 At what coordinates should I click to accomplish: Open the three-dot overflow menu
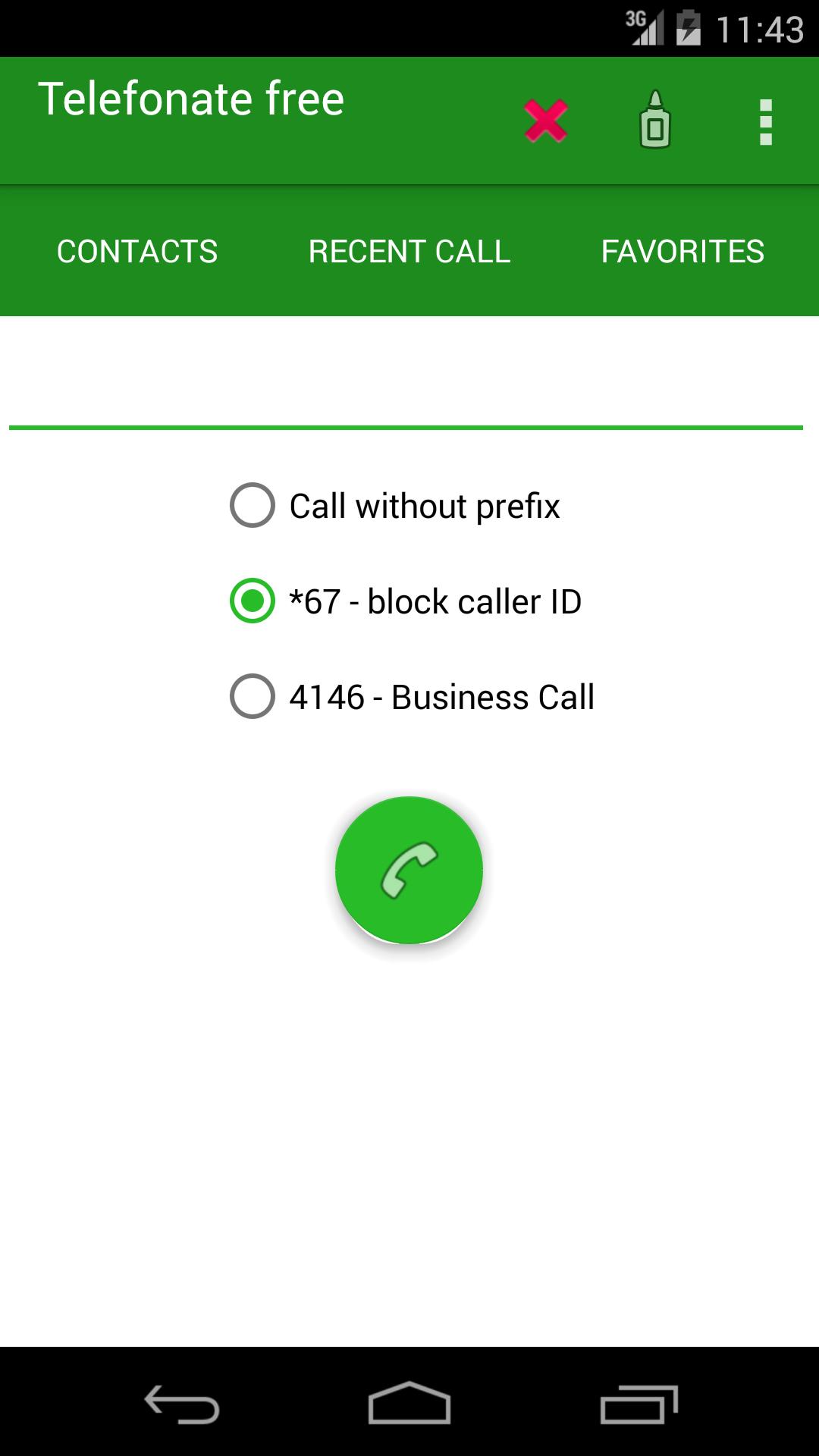point(766,119)
